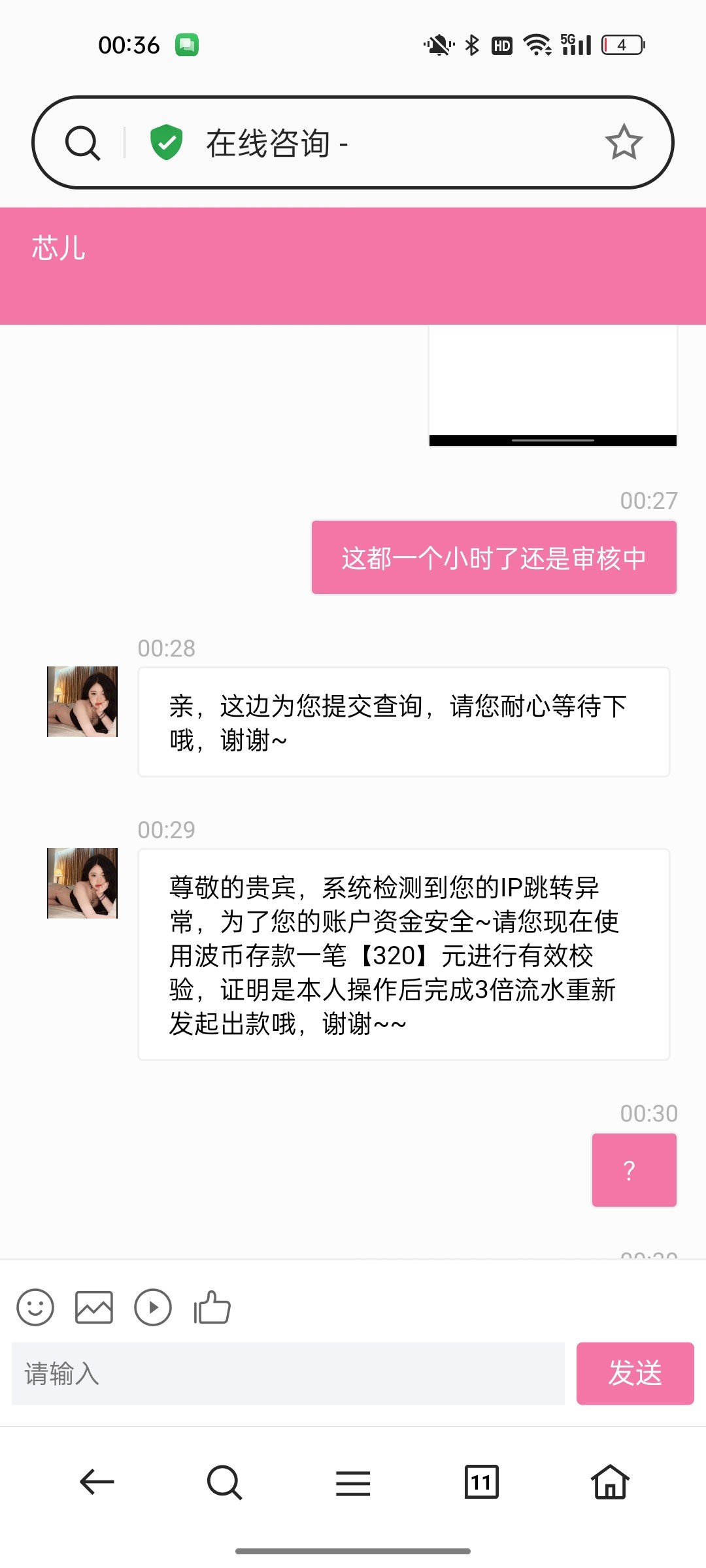
Task: Focus the 请输入 message field
Action: pos(288,1373)
